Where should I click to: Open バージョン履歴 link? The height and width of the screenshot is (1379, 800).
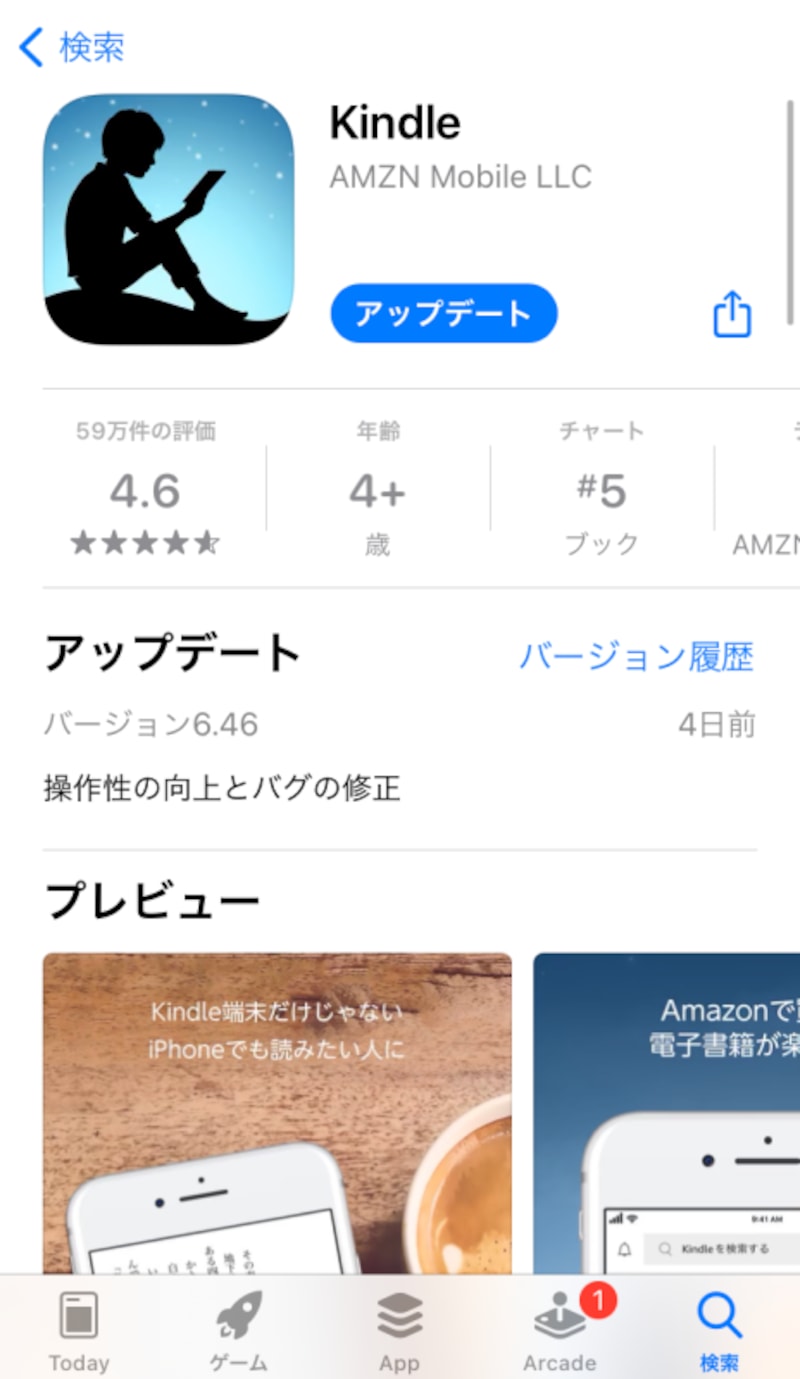point(636,657)
